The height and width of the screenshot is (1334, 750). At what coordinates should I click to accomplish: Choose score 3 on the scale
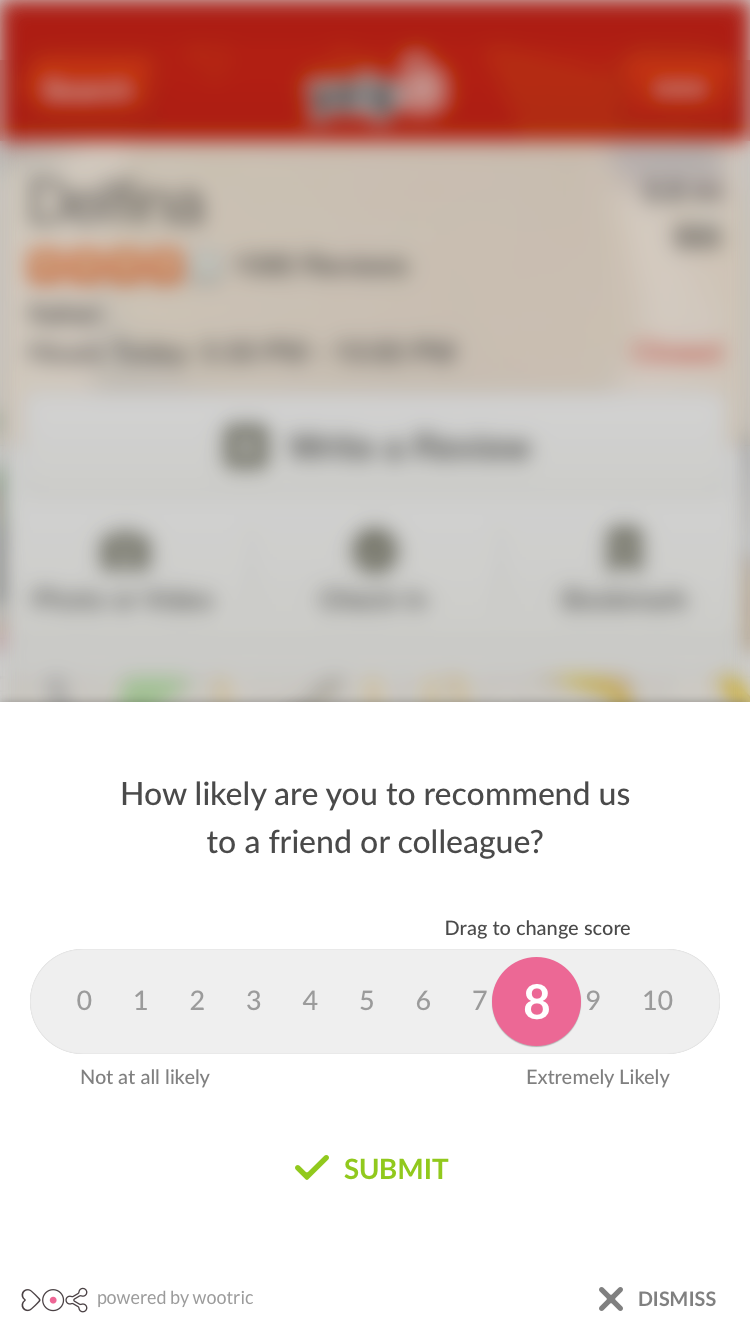254,1000
